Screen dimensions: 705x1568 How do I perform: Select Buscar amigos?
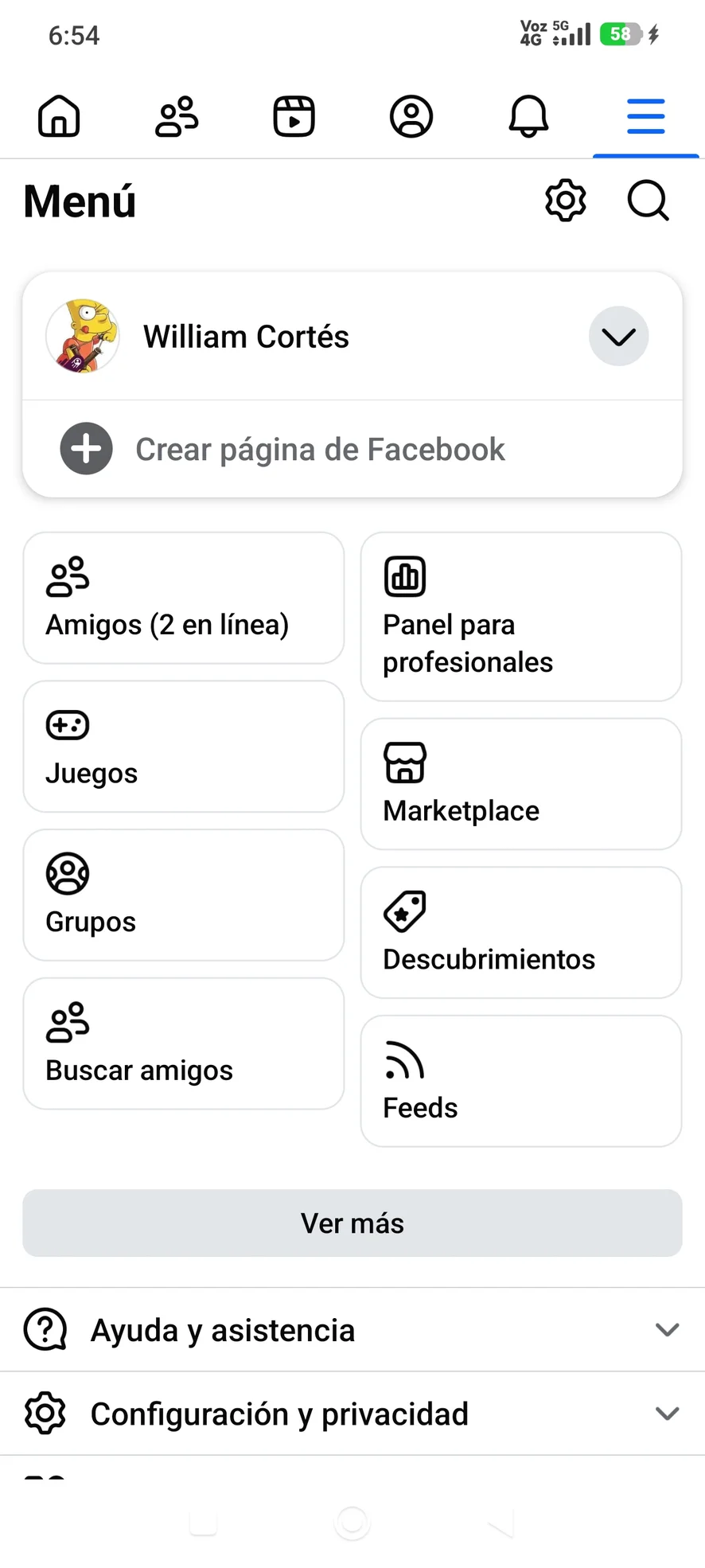[184, 1043]
